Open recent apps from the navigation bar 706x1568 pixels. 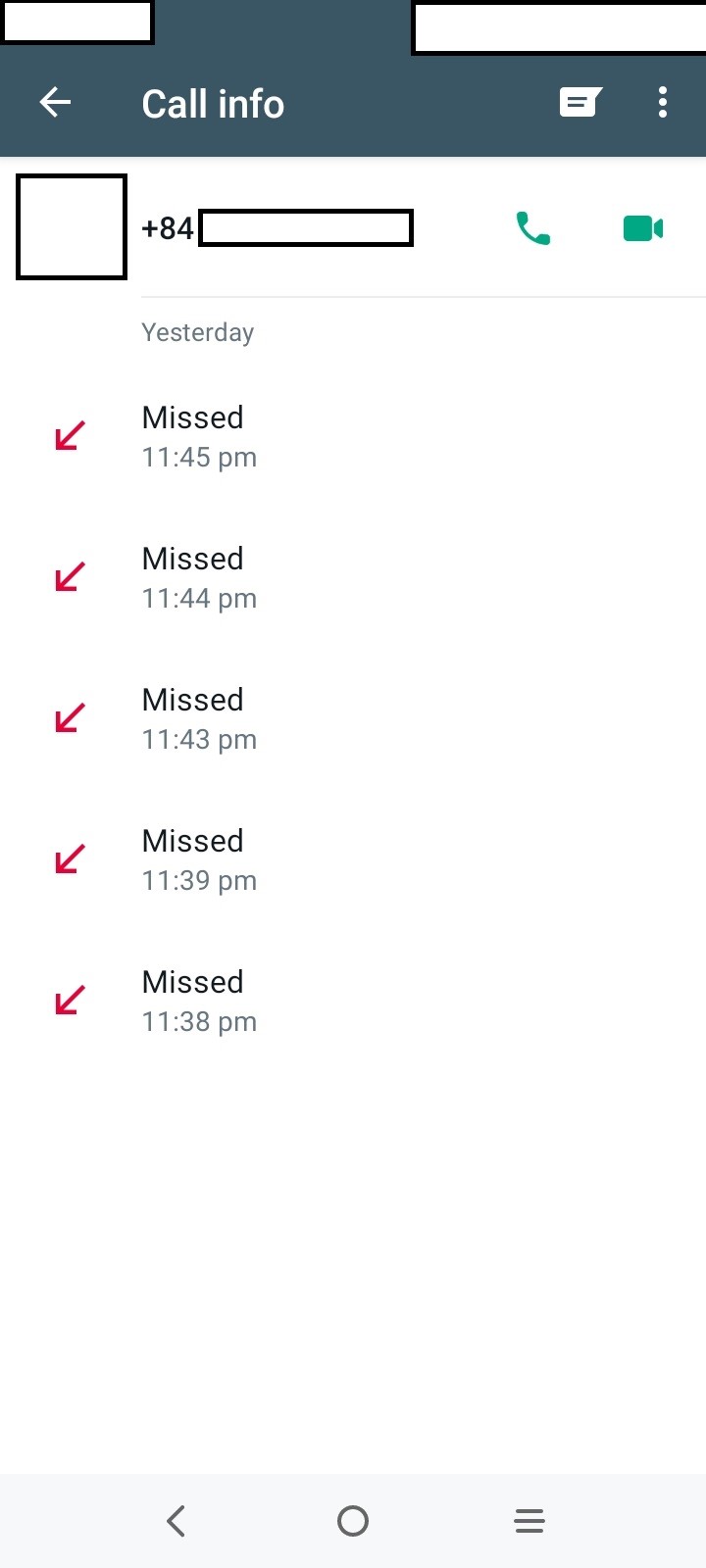[529, 1521]
